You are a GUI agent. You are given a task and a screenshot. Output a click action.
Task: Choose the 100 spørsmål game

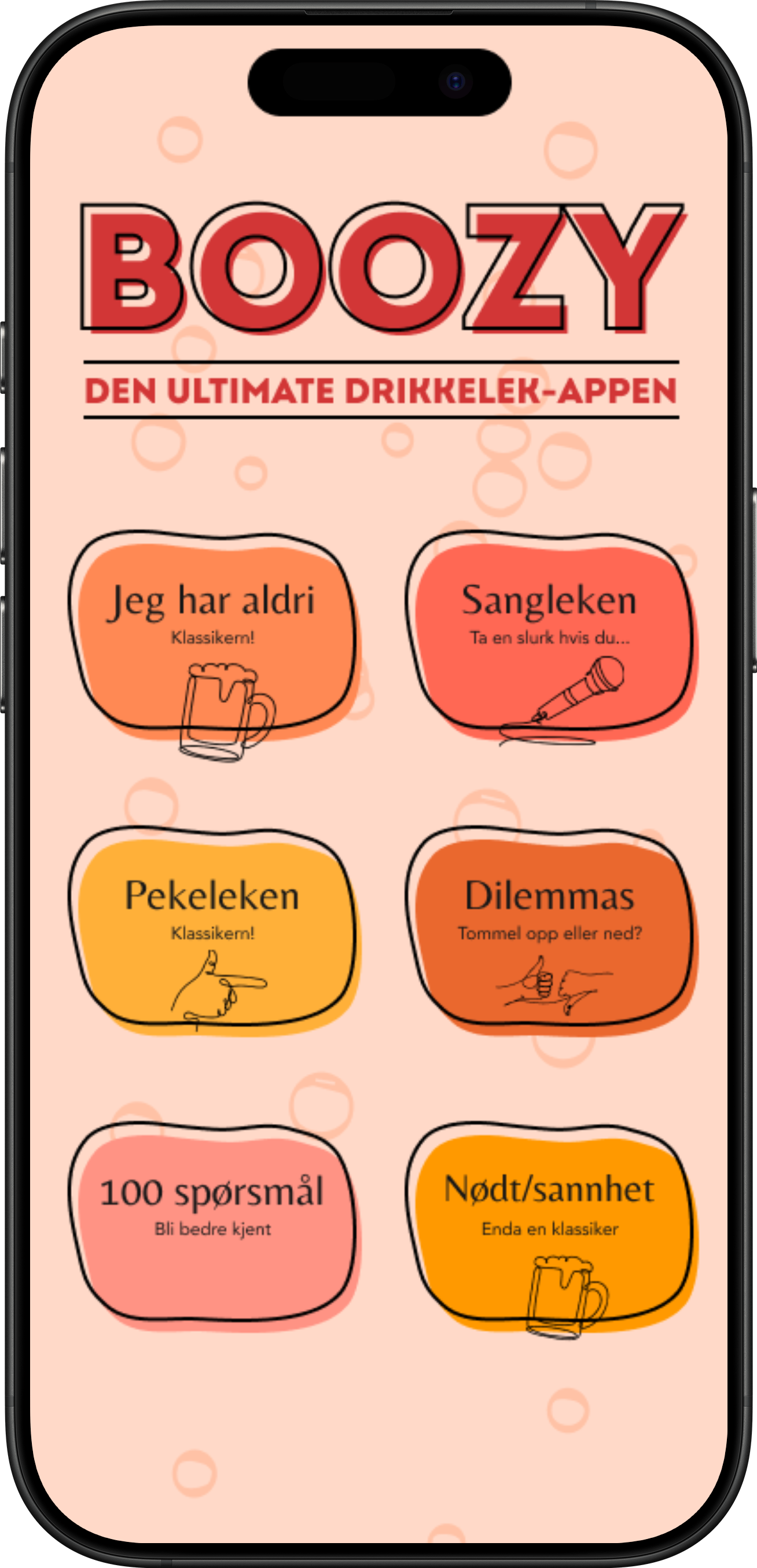212,1223
